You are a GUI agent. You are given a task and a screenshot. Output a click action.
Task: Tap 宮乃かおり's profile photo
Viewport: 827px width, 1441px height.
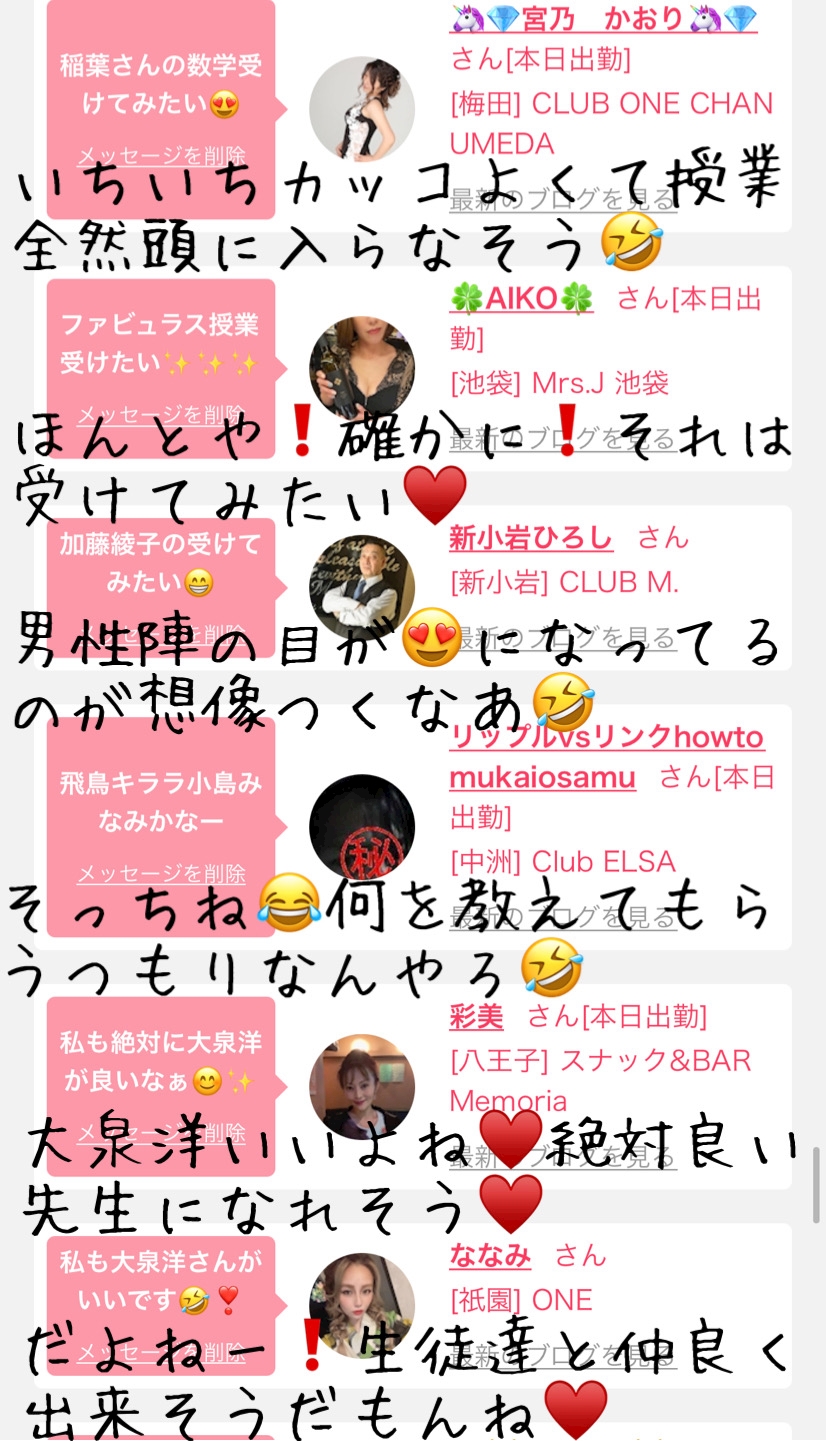click(362, 109)
